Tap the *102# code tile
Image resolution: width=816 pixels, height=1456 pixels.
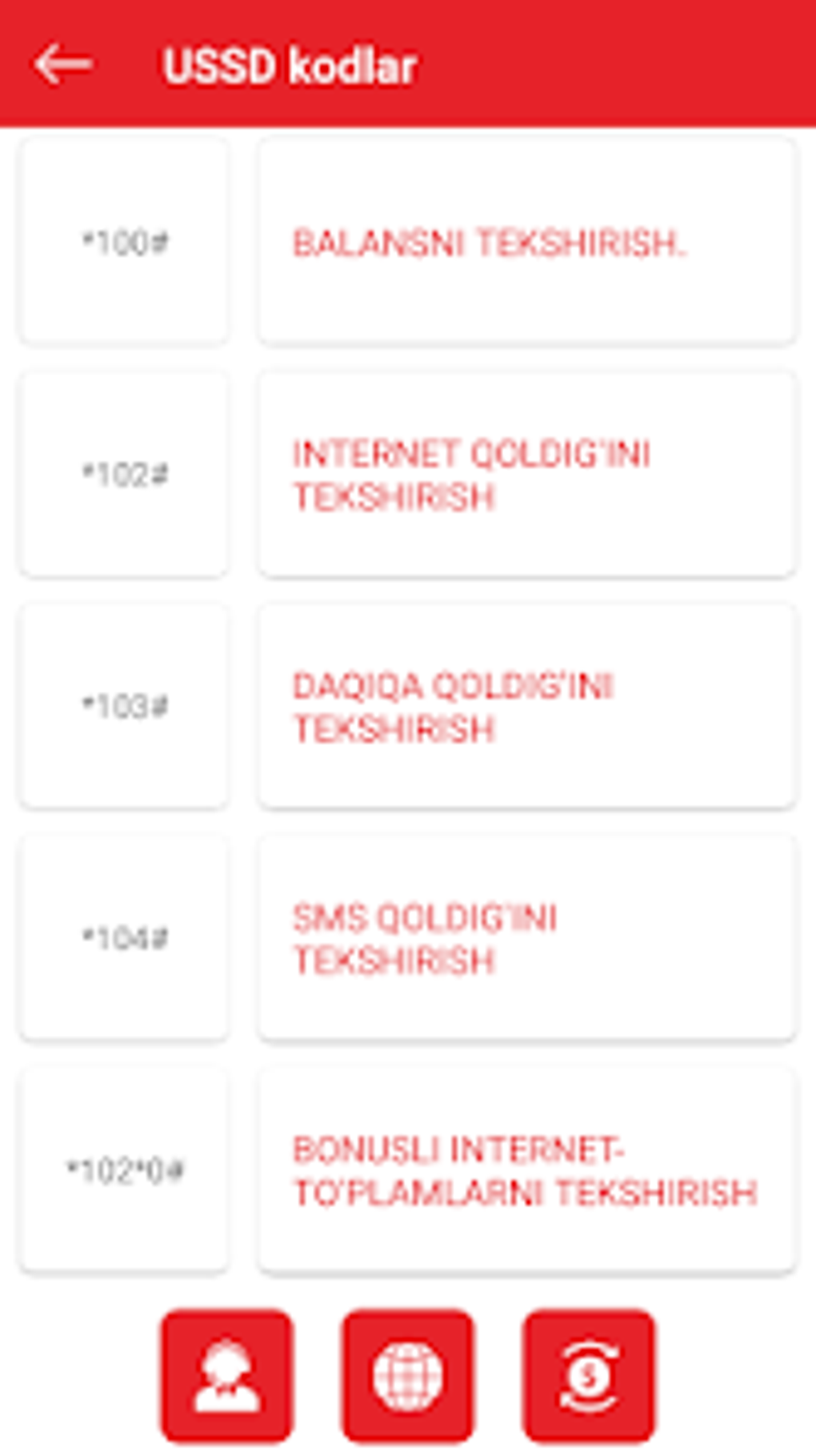(x=124, y=474)
